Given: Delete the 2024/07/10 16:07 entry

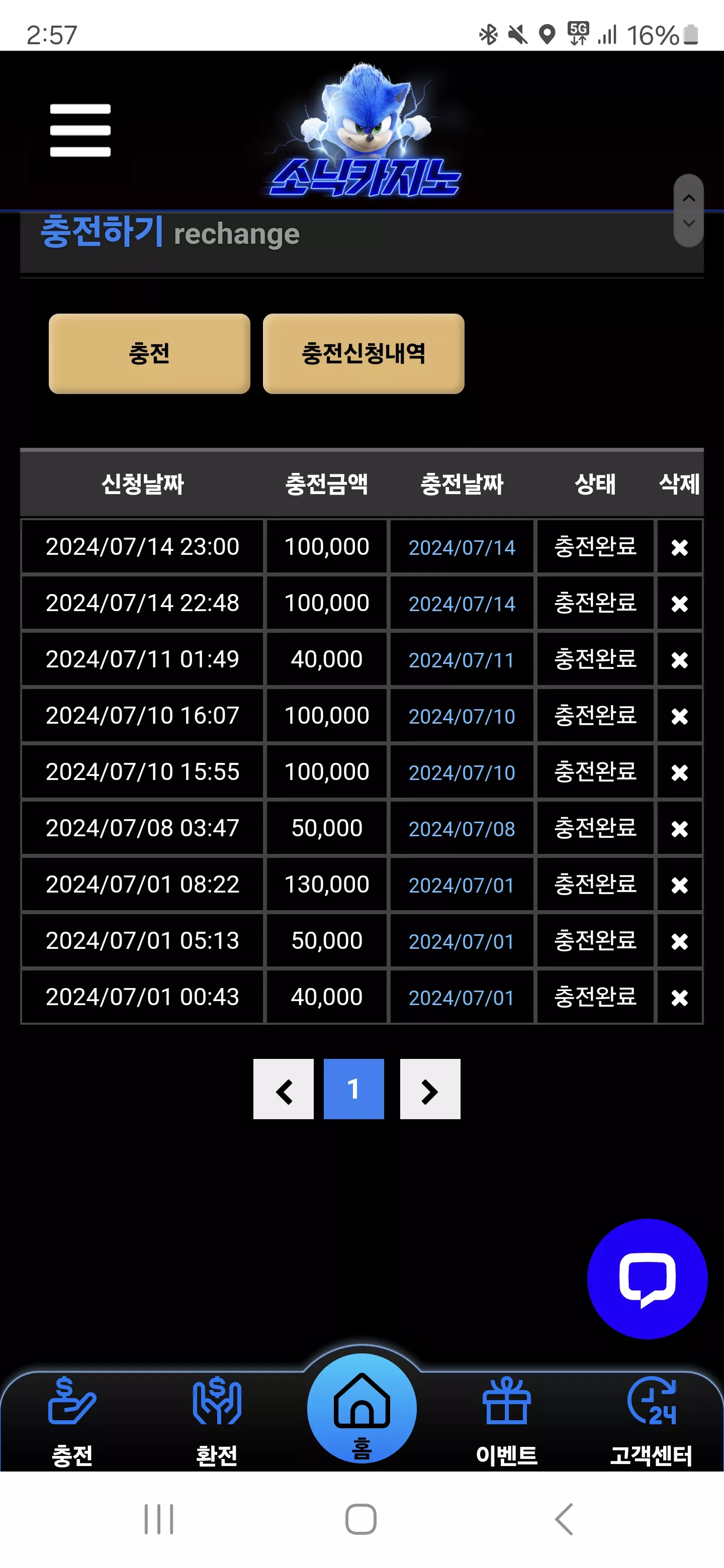Looking at the screenshot, I should point(679,716).
